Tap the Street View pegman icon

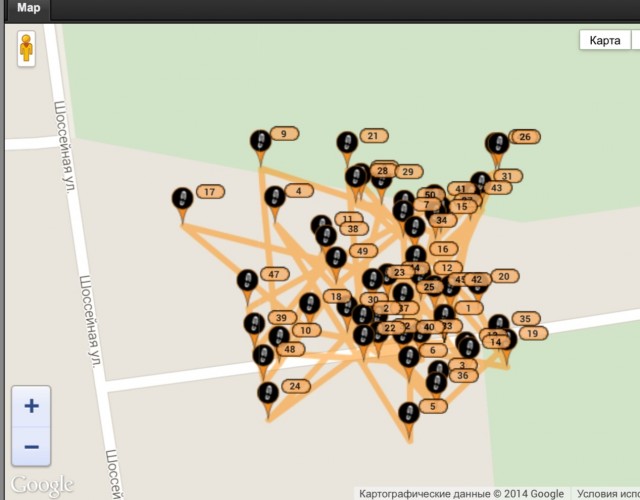tap(26, 48)
